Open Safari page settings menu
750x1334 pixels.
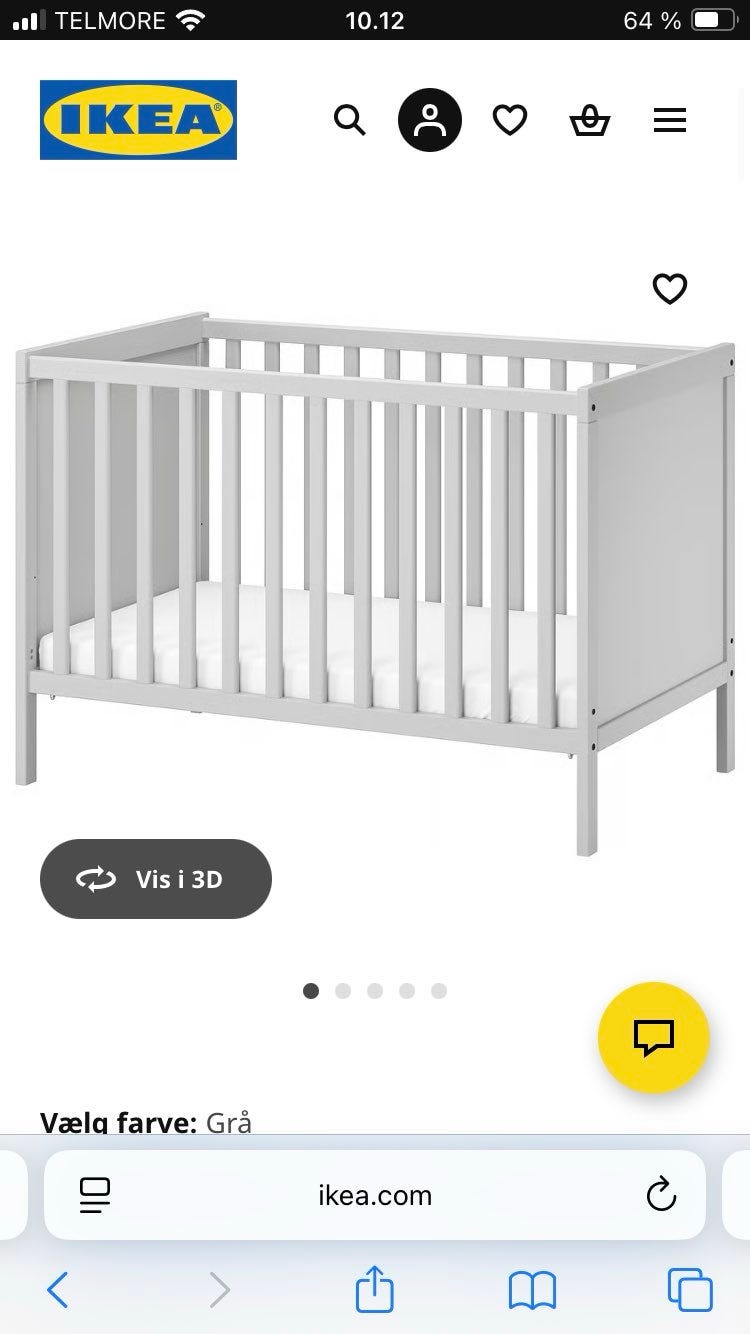(95, 1195)
